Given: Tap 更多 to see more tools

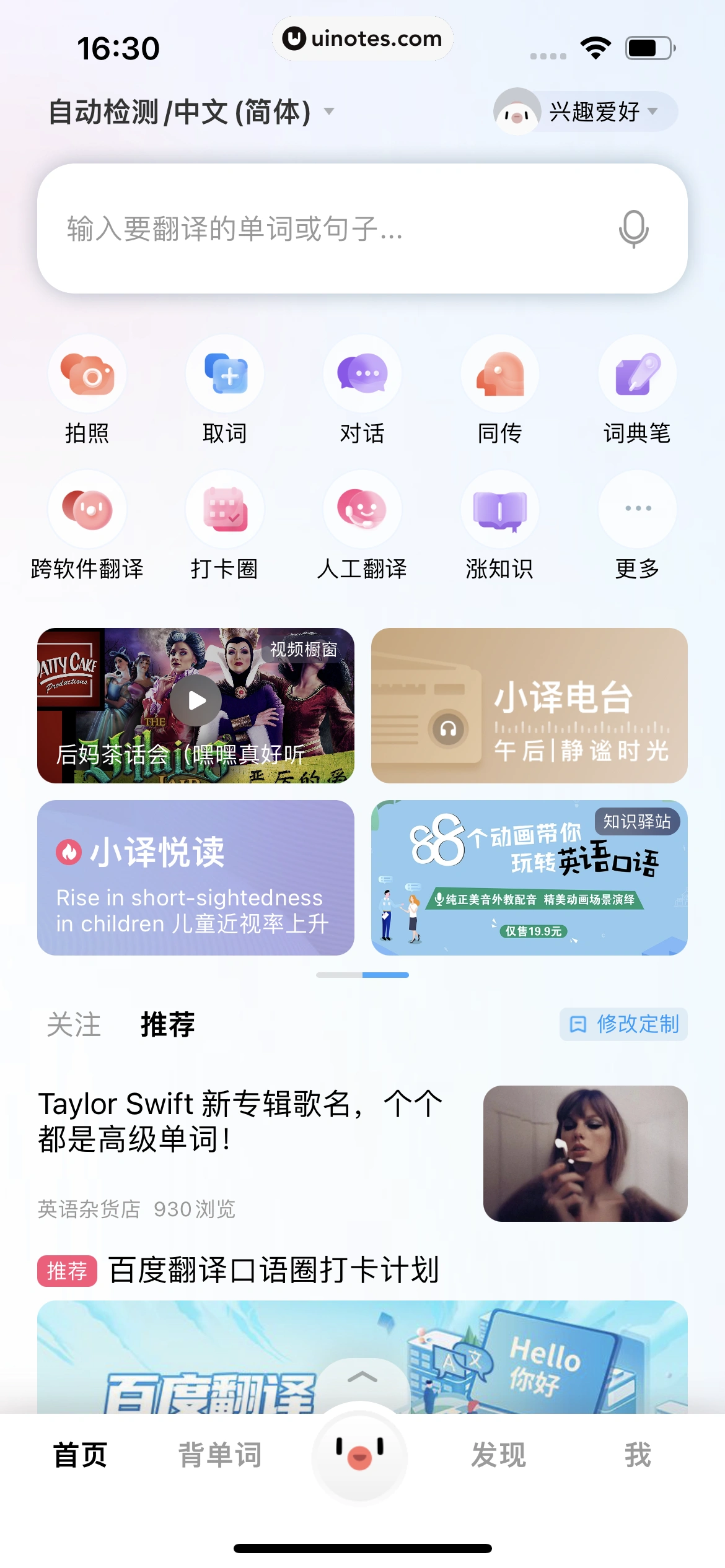Looking at the screenshot, I should (x=637, y=509).
